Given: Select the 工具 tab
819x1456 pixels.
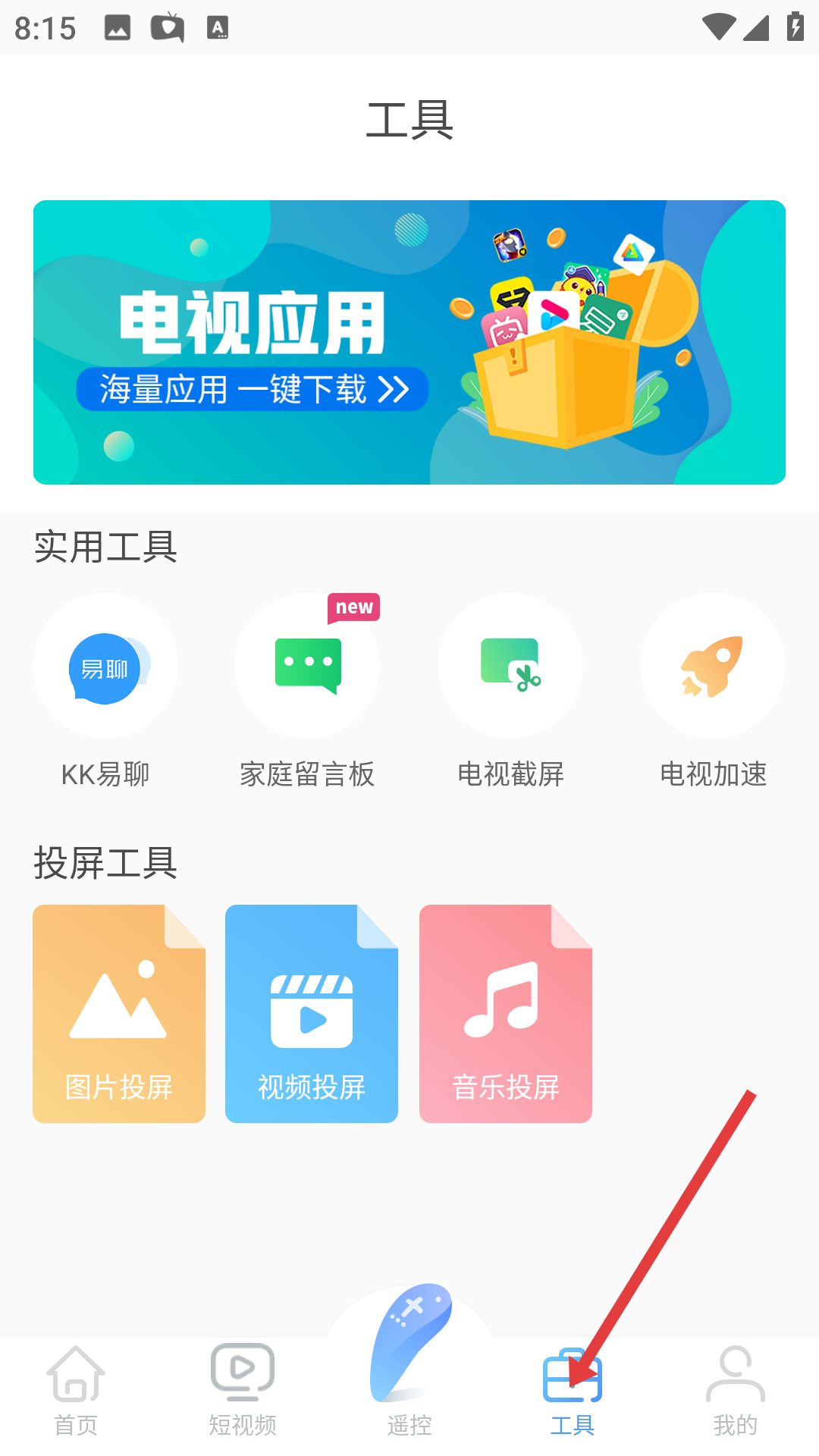Looking at the screenshot, I should click(x=573, y=1392).
